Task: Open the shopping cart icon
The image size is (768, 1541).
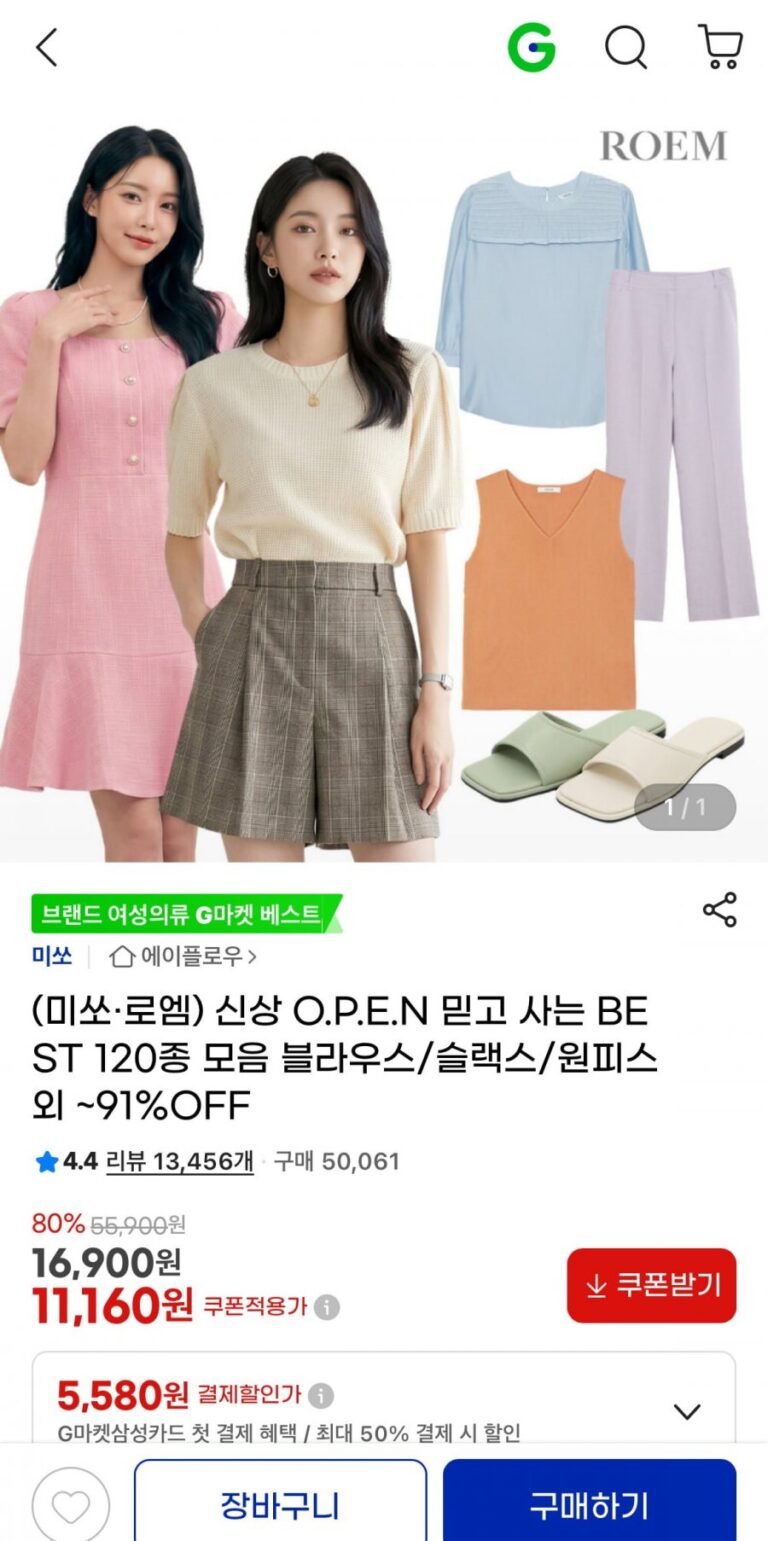Action: coord(720,47)
